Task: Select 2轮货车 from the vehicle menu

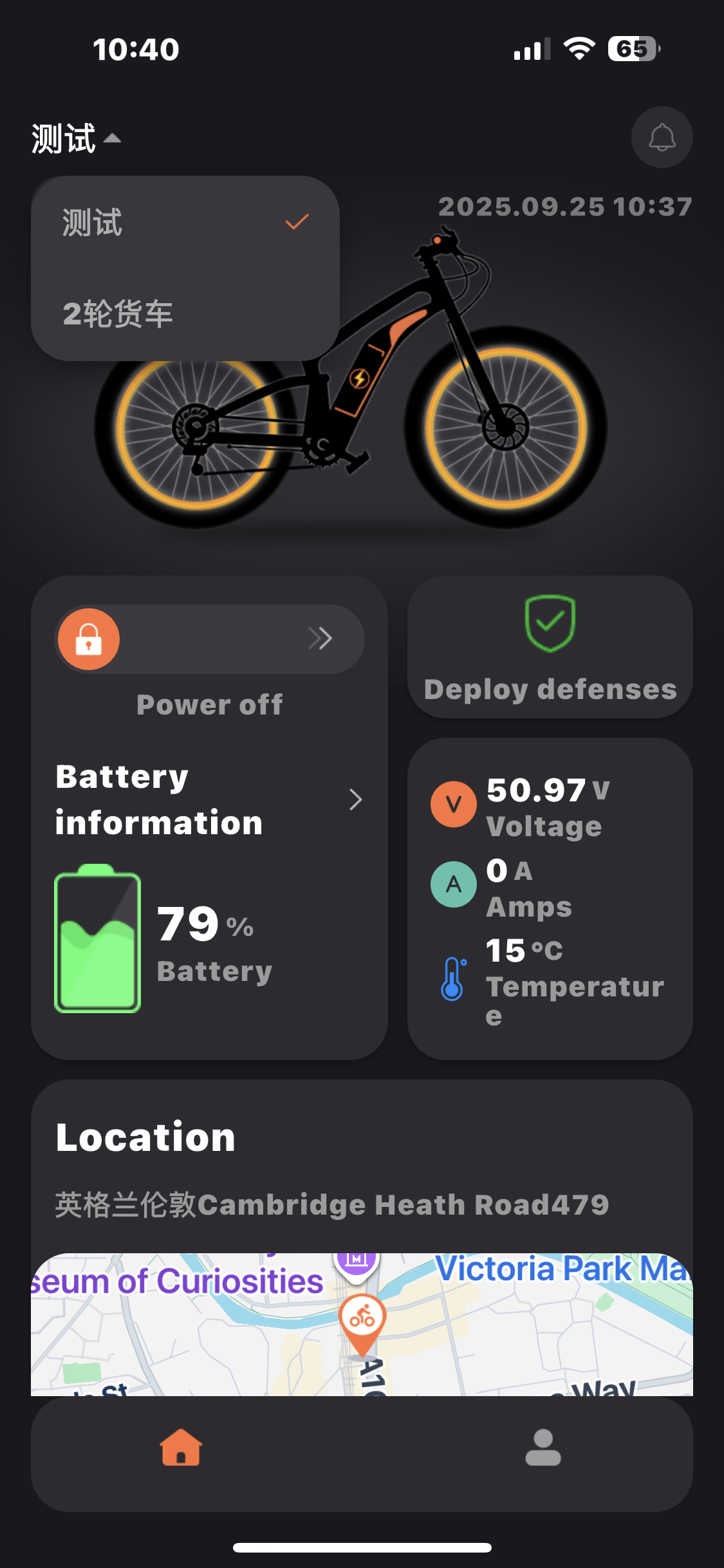Action: [x=119, y=313]
